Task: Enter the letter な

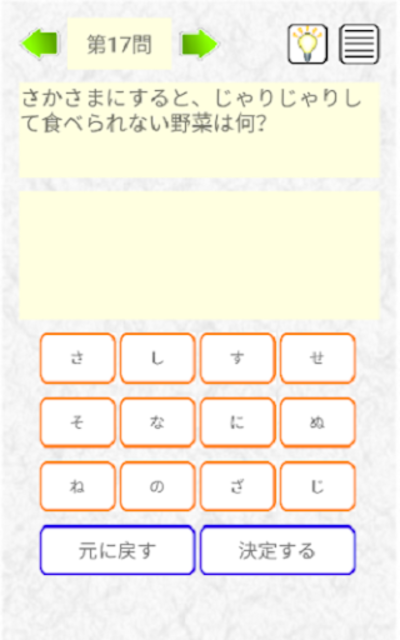Action: 158,422
